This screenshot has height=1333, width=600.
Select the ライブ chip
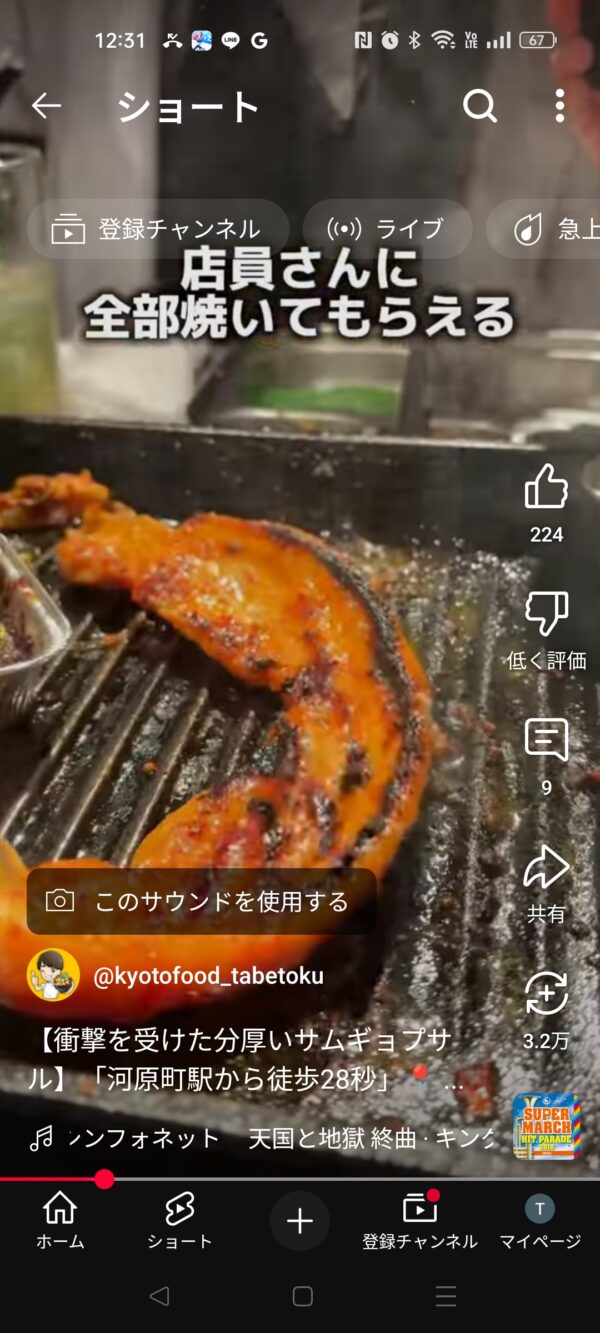[388, 229]
